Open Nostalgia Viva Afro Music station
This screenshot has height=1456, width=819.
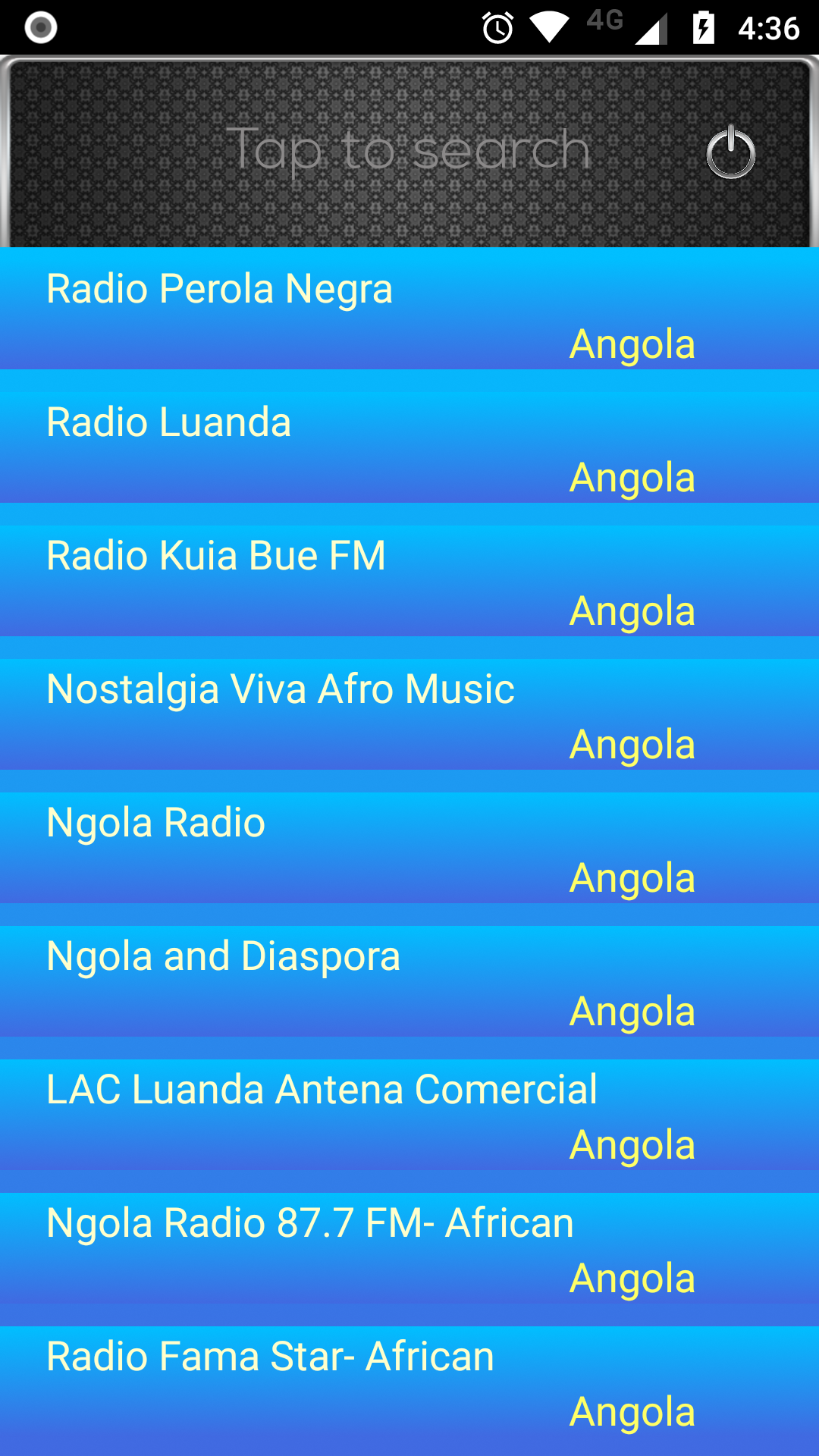(409, 714)
